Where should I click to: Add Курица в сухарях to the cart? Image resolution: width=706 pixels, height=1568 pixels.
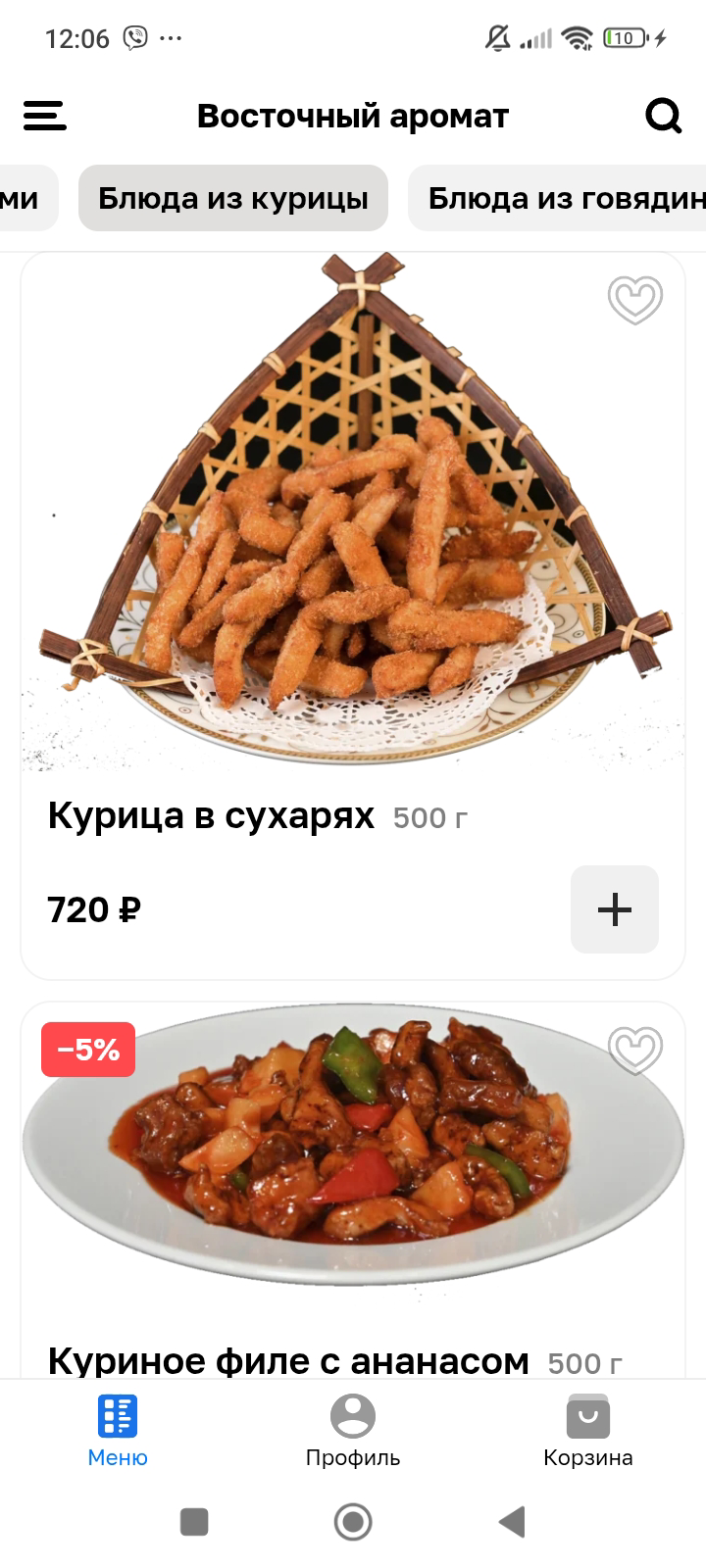pyautogui.click(x=614, y=909)
